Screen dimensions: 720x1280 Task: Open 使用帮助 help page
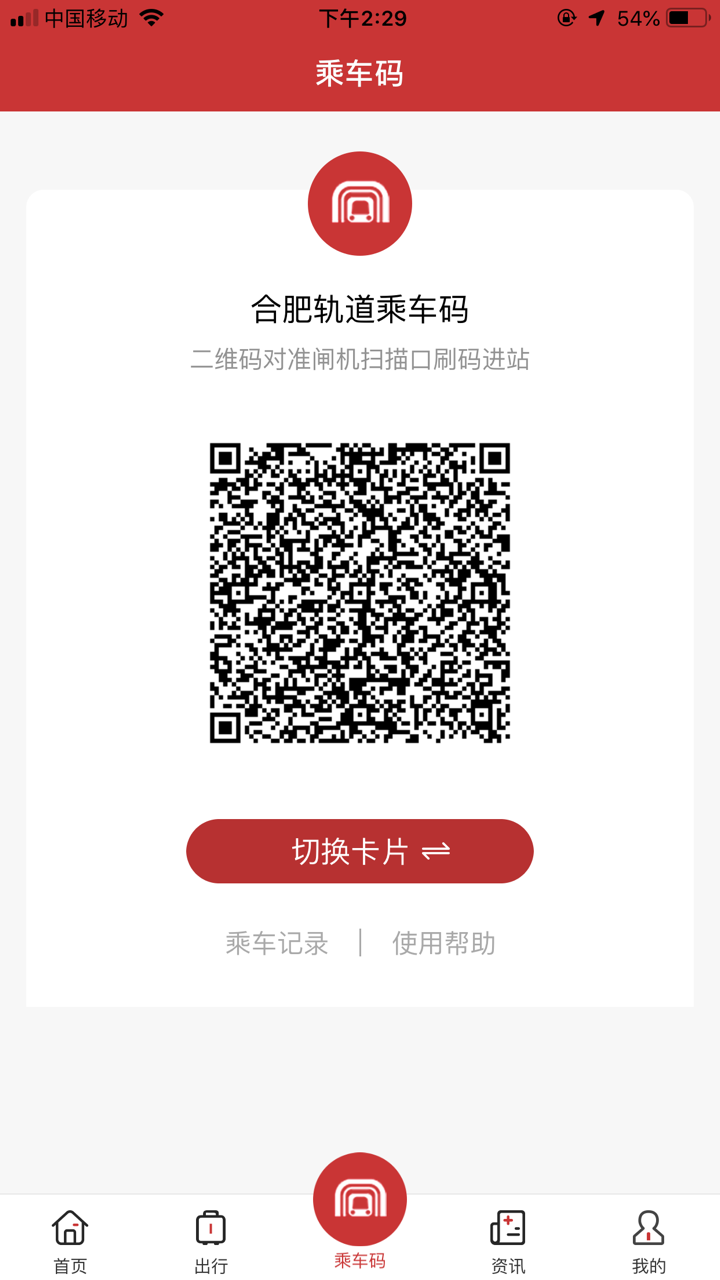click(x=443, y=942)
